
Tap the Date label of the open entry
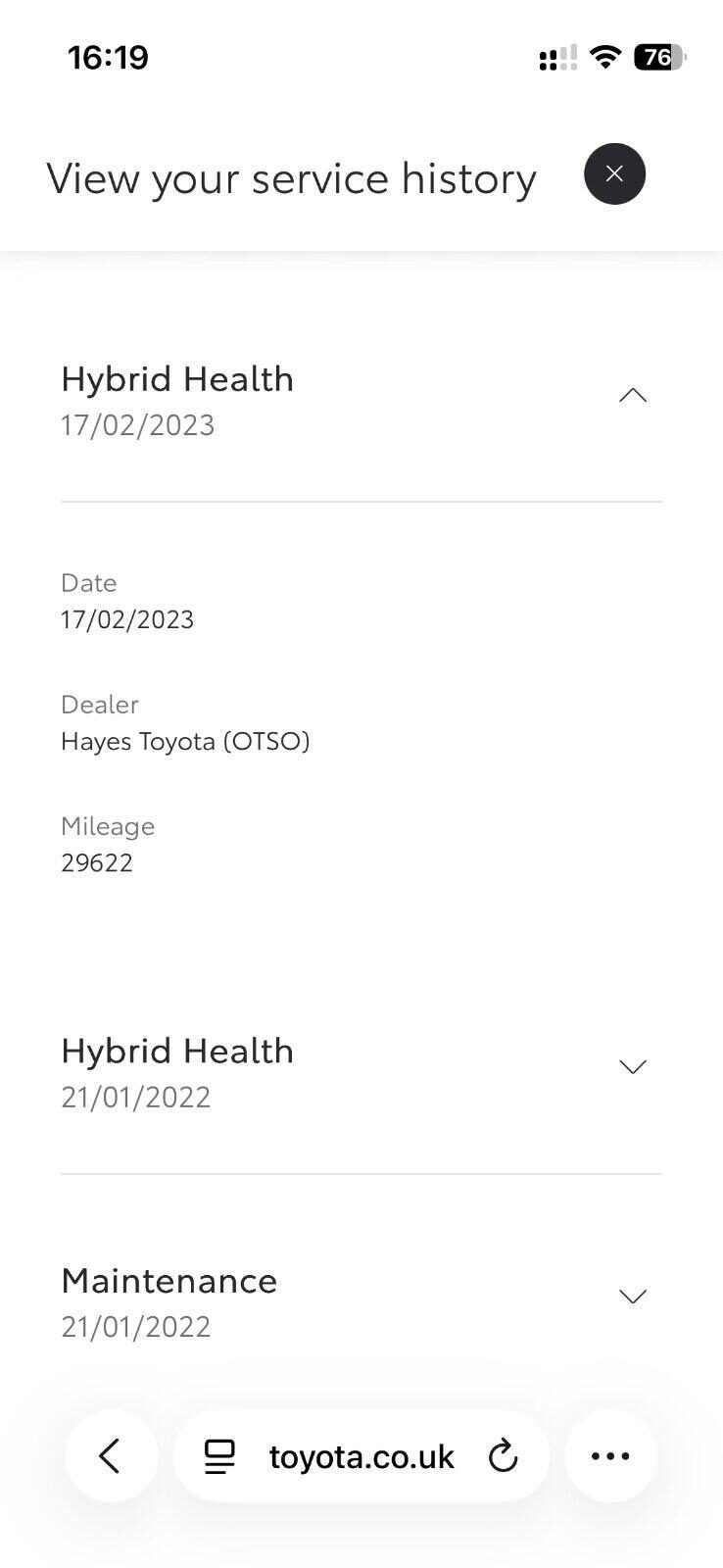(88, 582)
